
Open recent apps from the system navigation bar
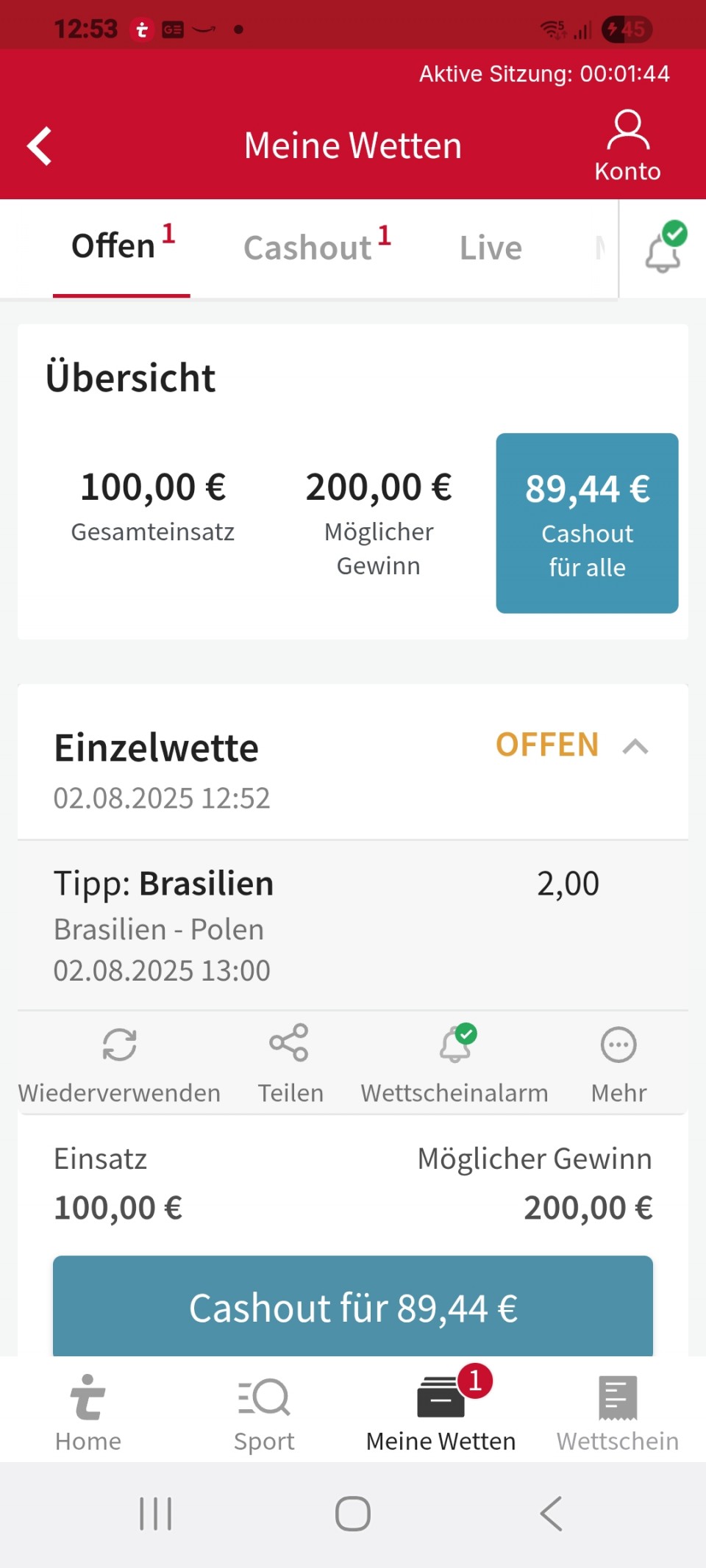(156, 1514)
